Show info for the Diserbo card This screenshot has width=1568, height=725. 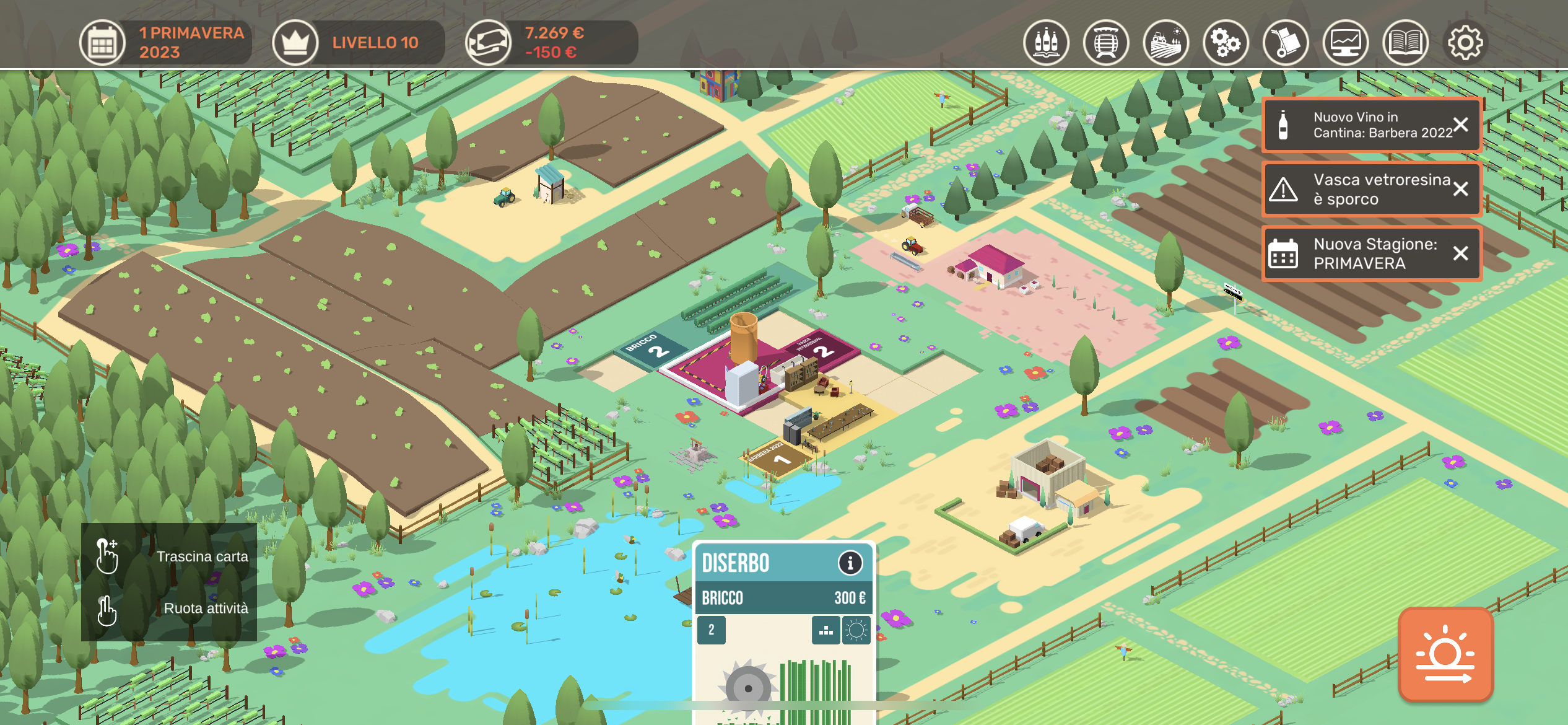850,563
